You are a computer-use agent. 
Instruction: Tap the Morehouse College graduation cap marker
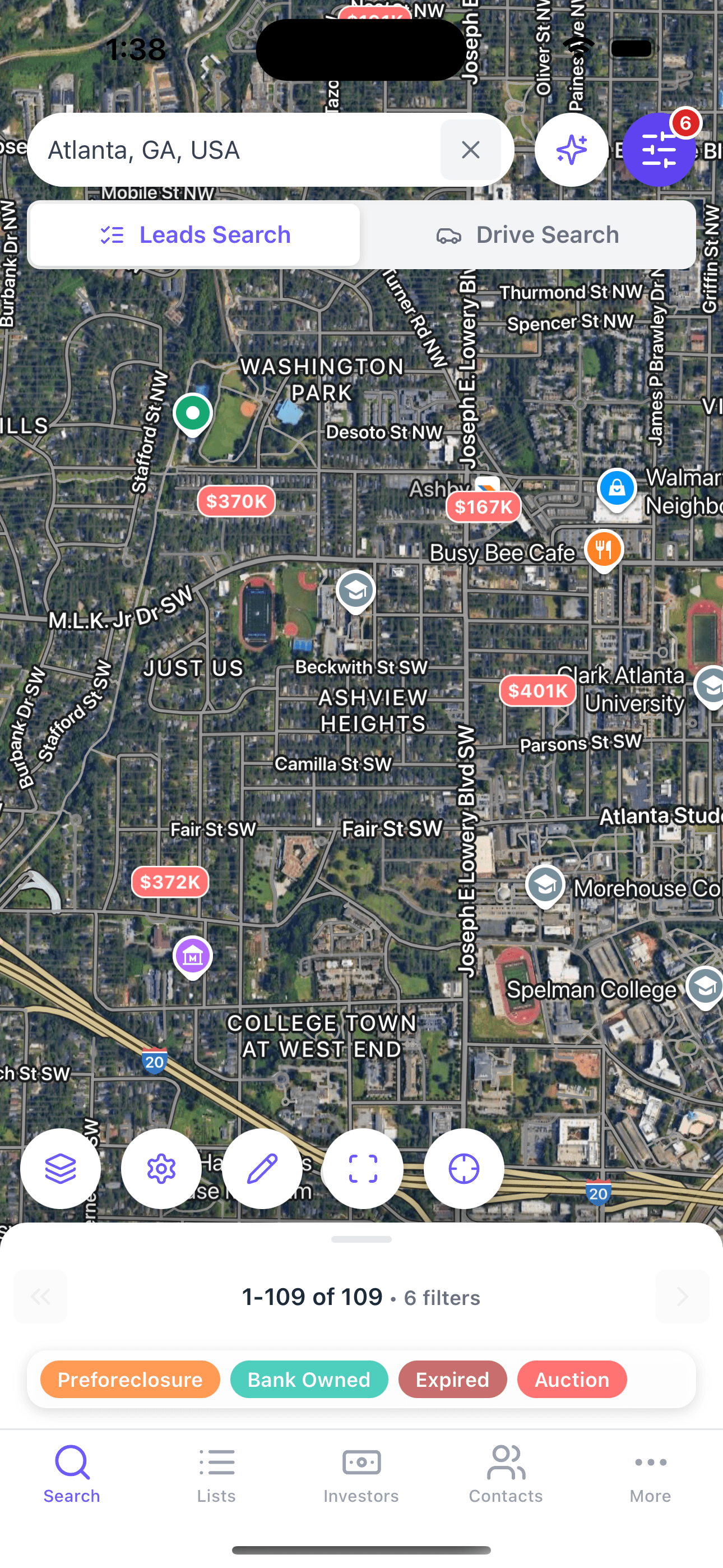click(x=546, y=886)
